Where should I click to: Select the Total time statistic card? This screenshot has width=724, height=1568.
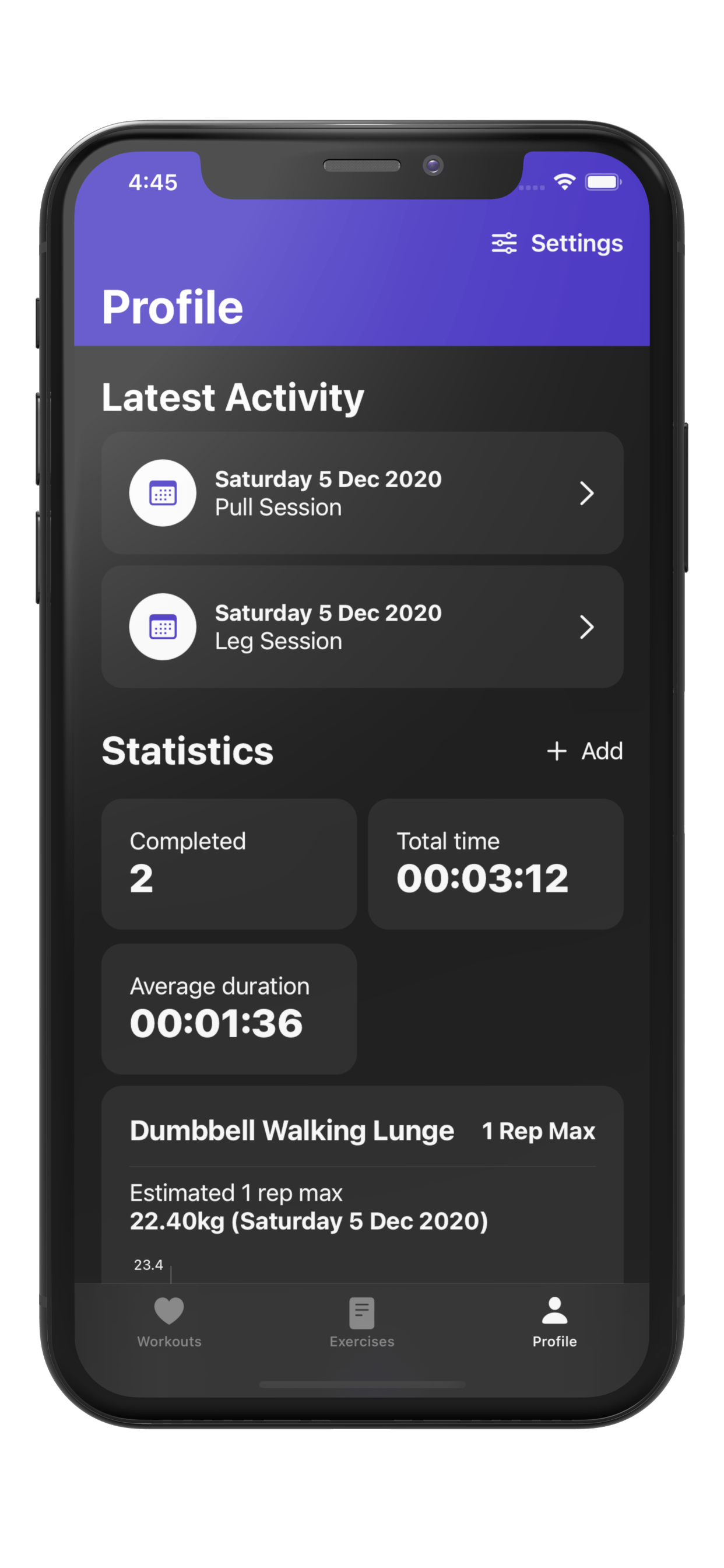point(495,867)
